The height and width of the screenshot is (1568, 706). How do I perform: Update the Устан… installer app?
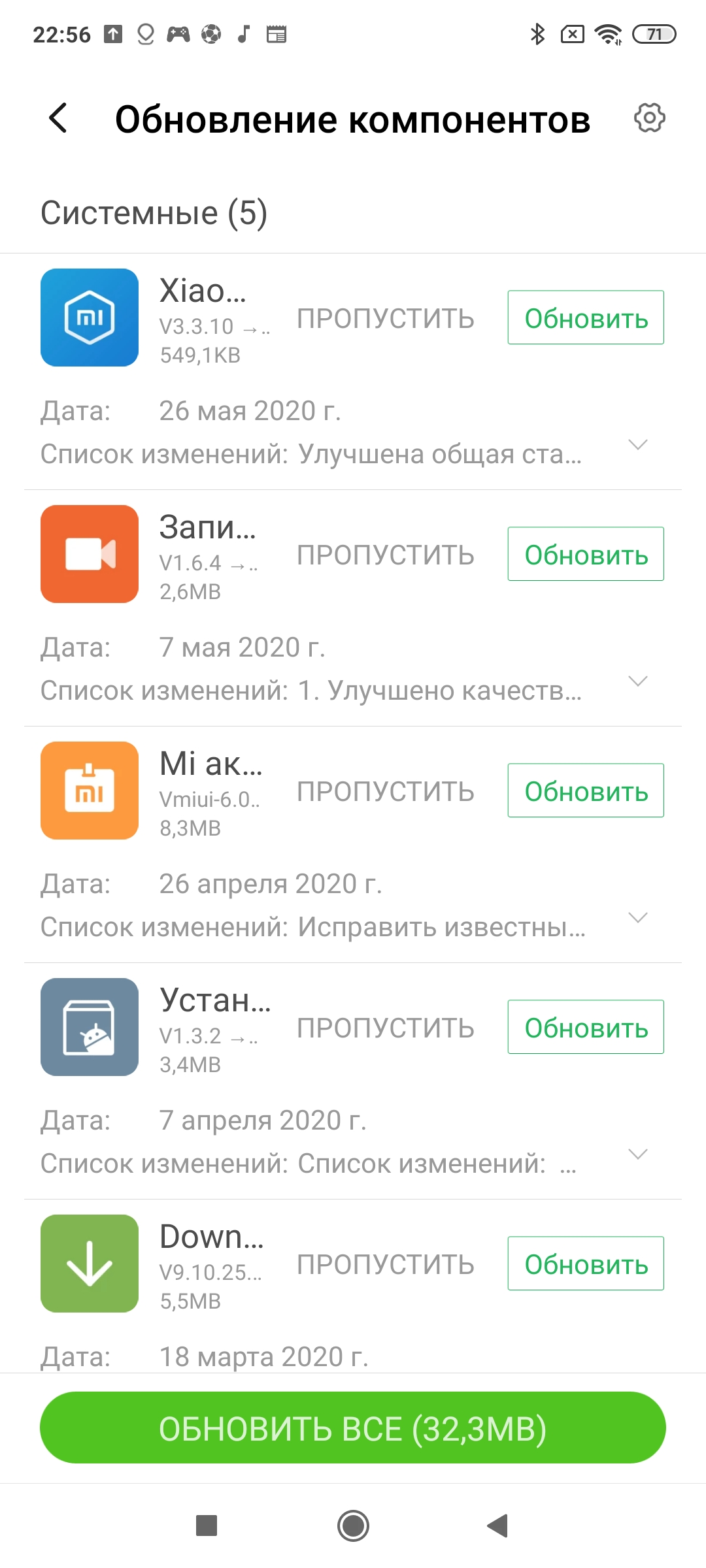pyautogui.click(x=586, y=1027)
